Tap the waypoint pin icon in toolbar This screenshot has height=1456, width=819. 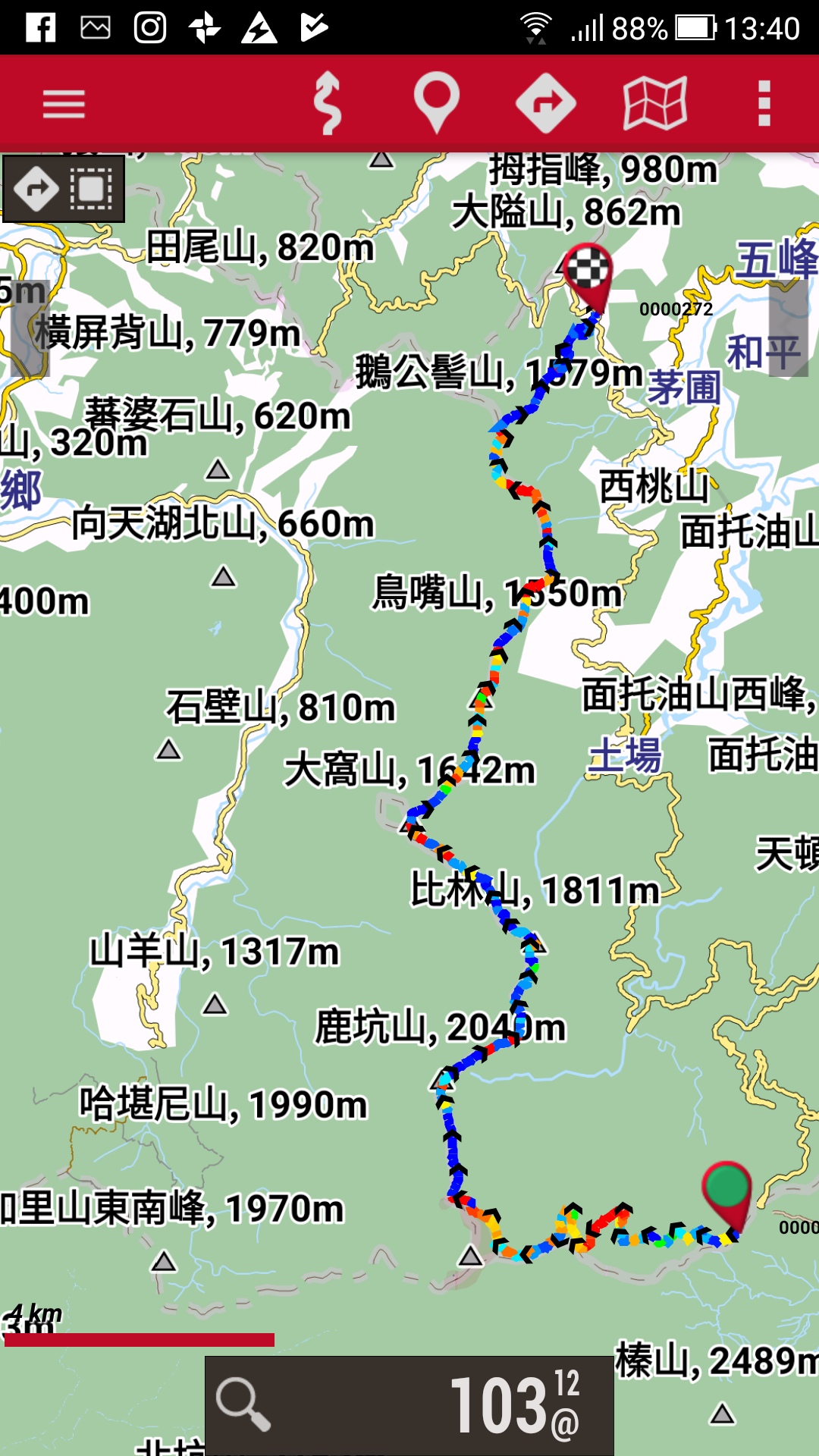[x=436, y=103]
